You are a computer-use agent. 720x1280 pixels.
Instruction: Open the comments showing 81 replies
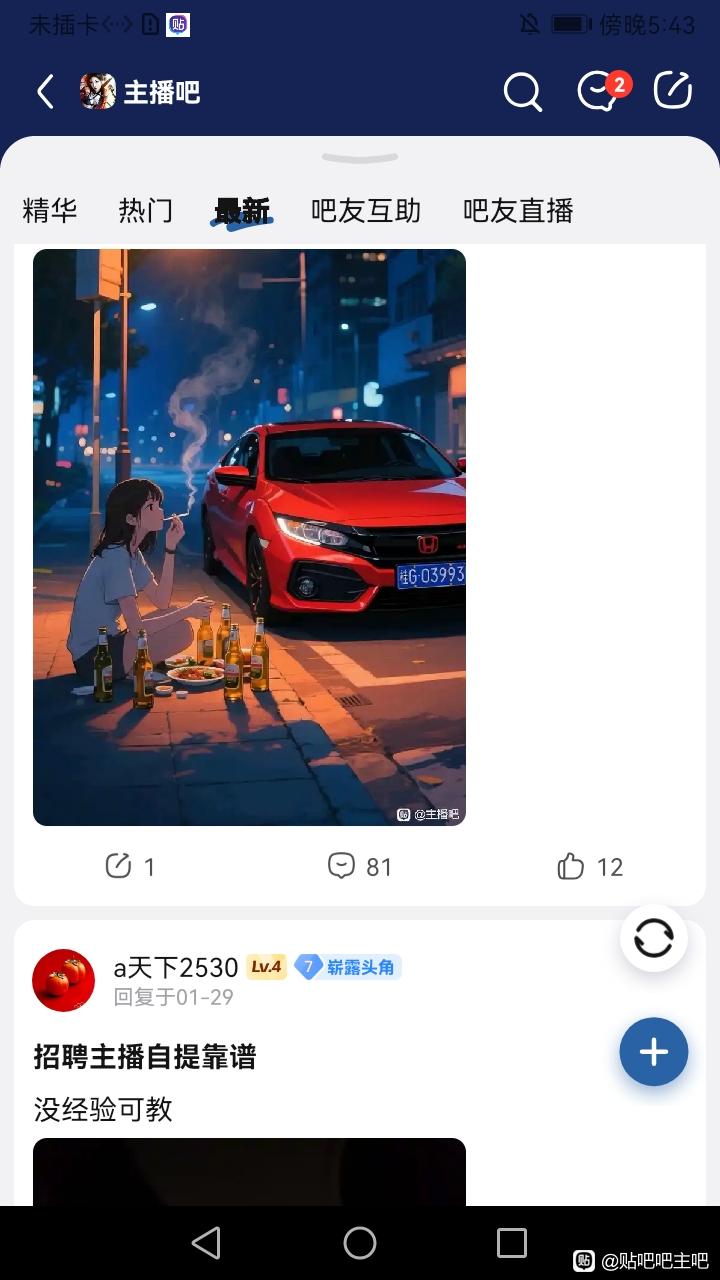pos(360,866)
